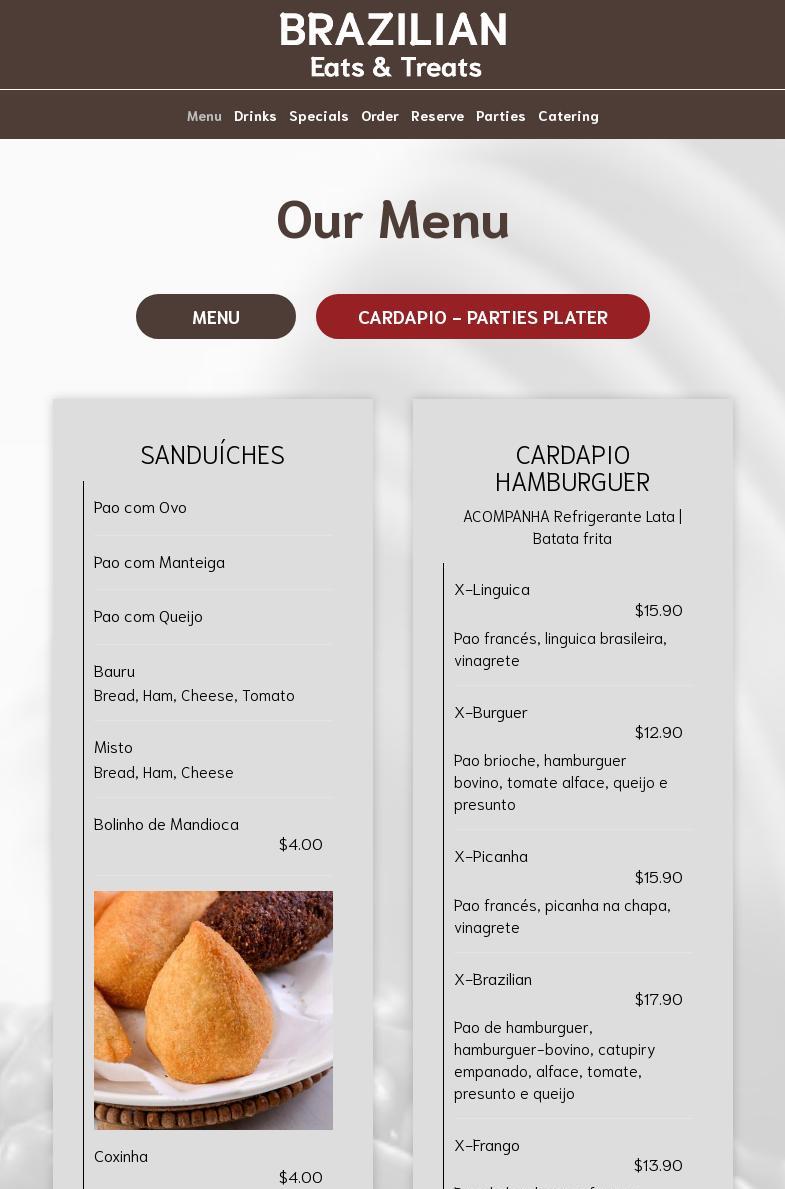Open the Catering page
The width and height of the screenshot is (785, 1189).
click(568, 116)
